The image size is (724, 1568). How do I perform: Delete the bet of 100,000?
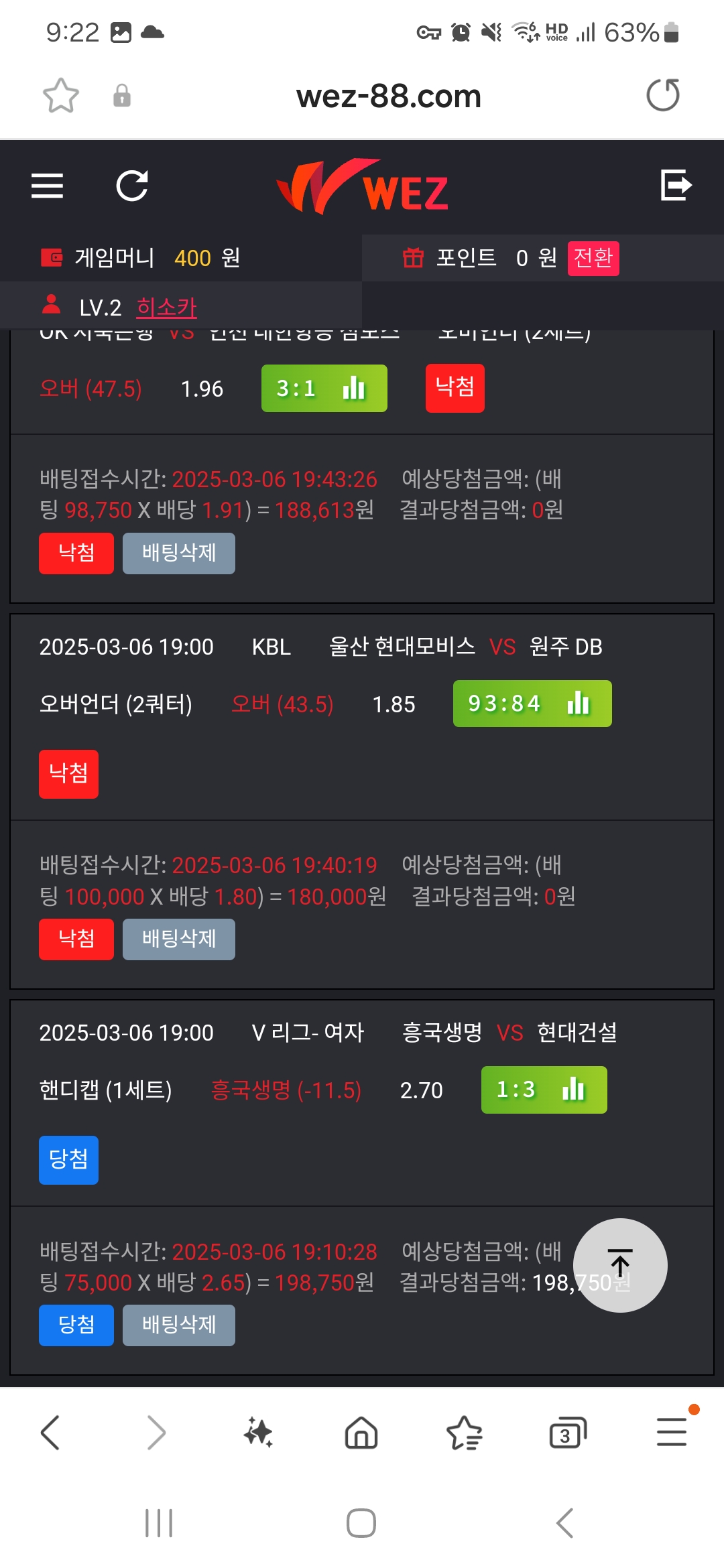(179, 939)
